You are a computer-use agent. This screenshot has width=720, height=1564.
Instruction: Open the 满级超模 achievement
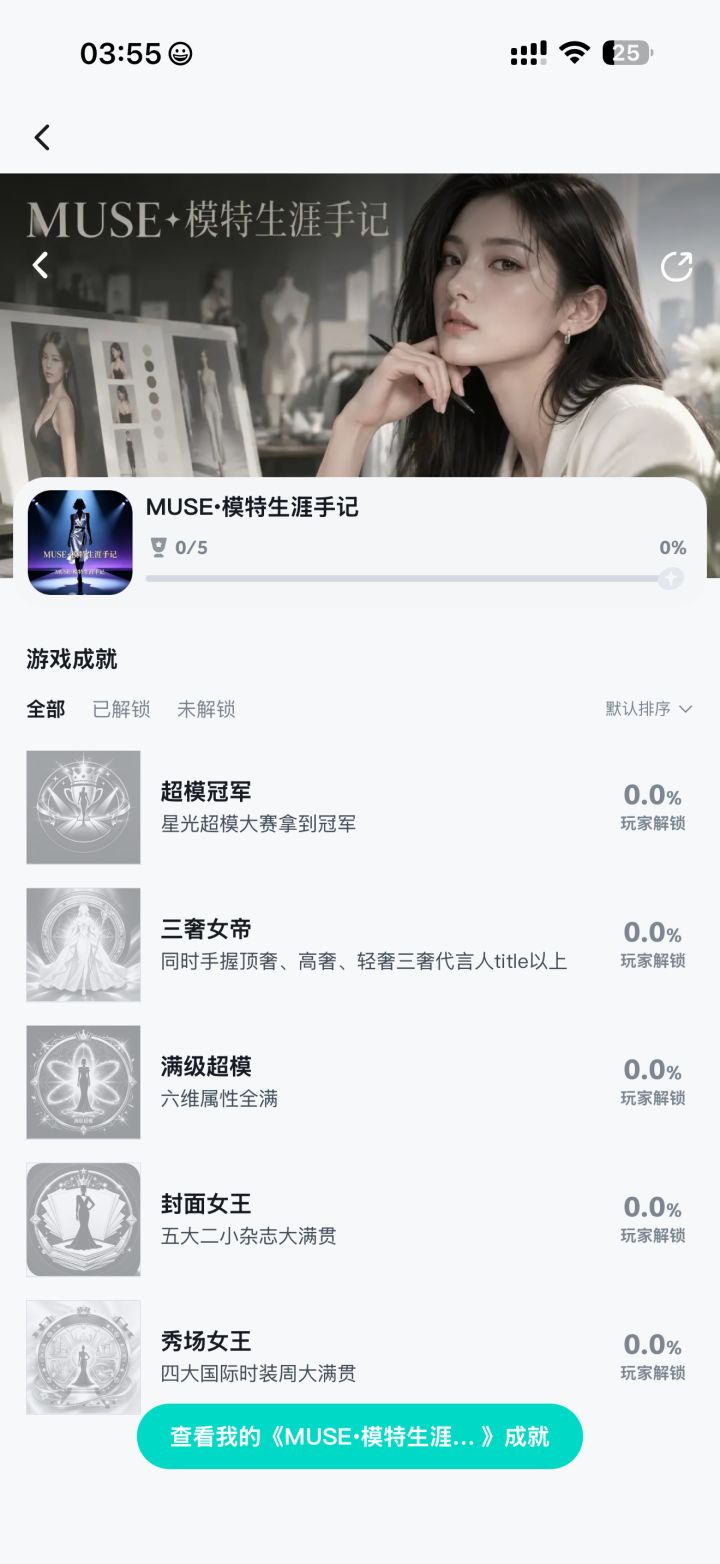click(x=360, y=1082)
